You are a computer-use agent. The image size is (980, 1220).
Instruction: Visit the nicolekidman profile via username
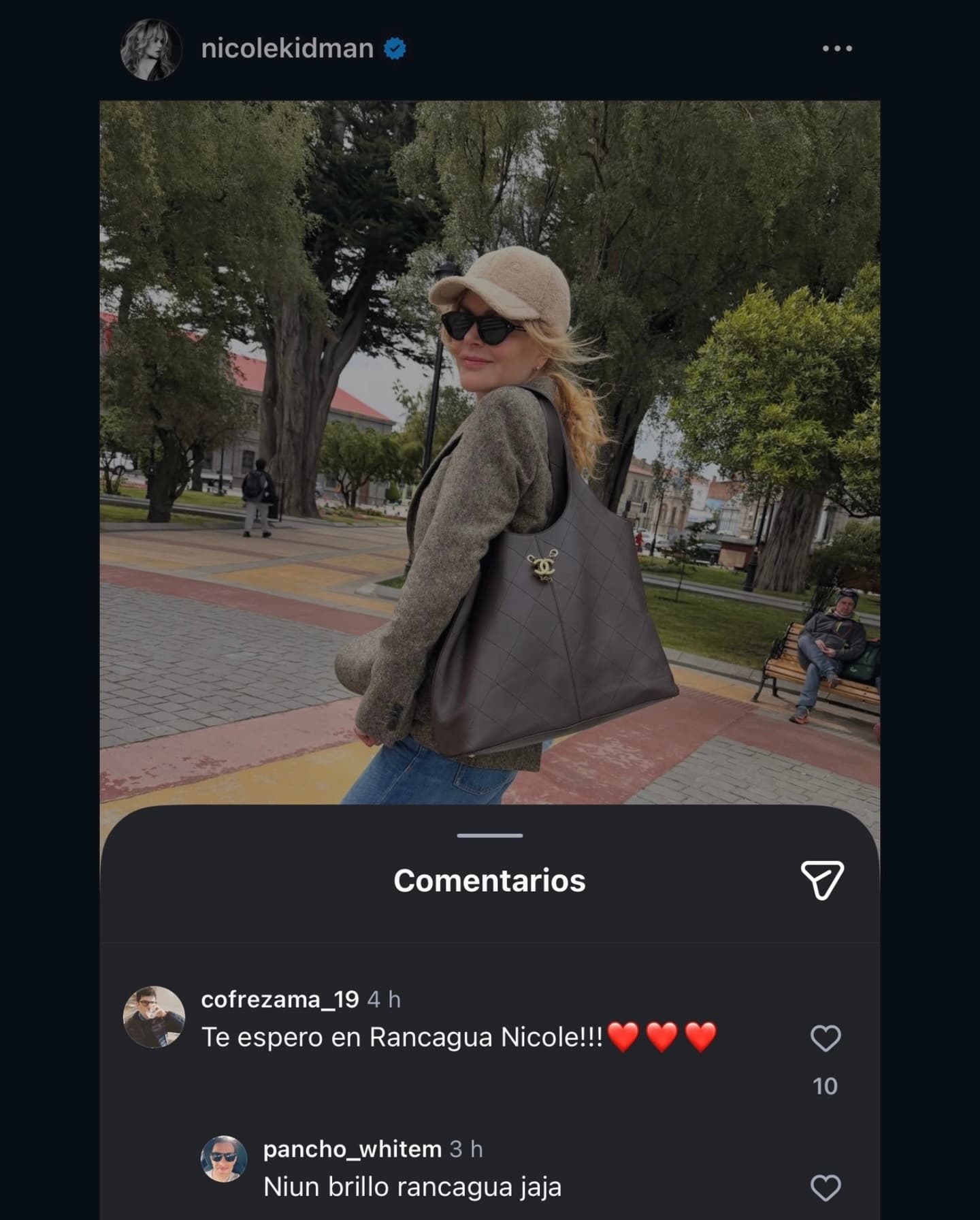click(x=287, y=49)
